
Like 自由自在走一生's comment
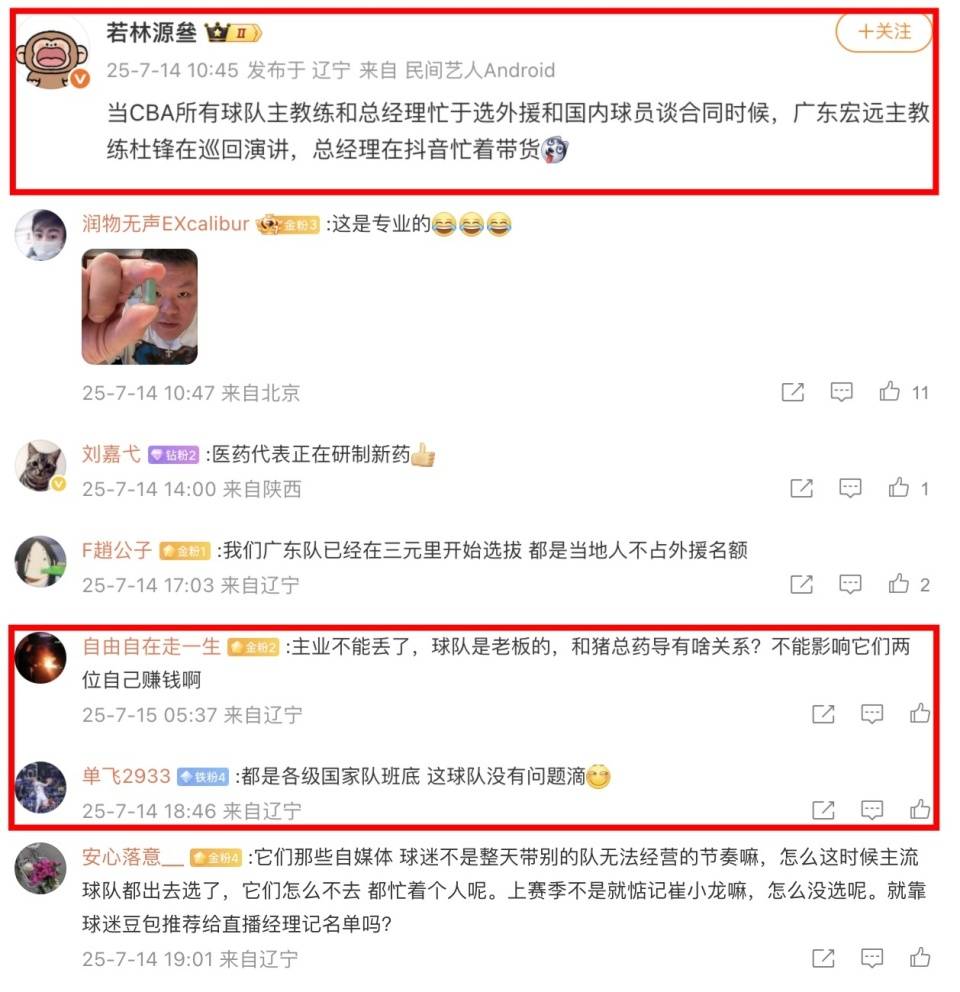pos(920,714)
